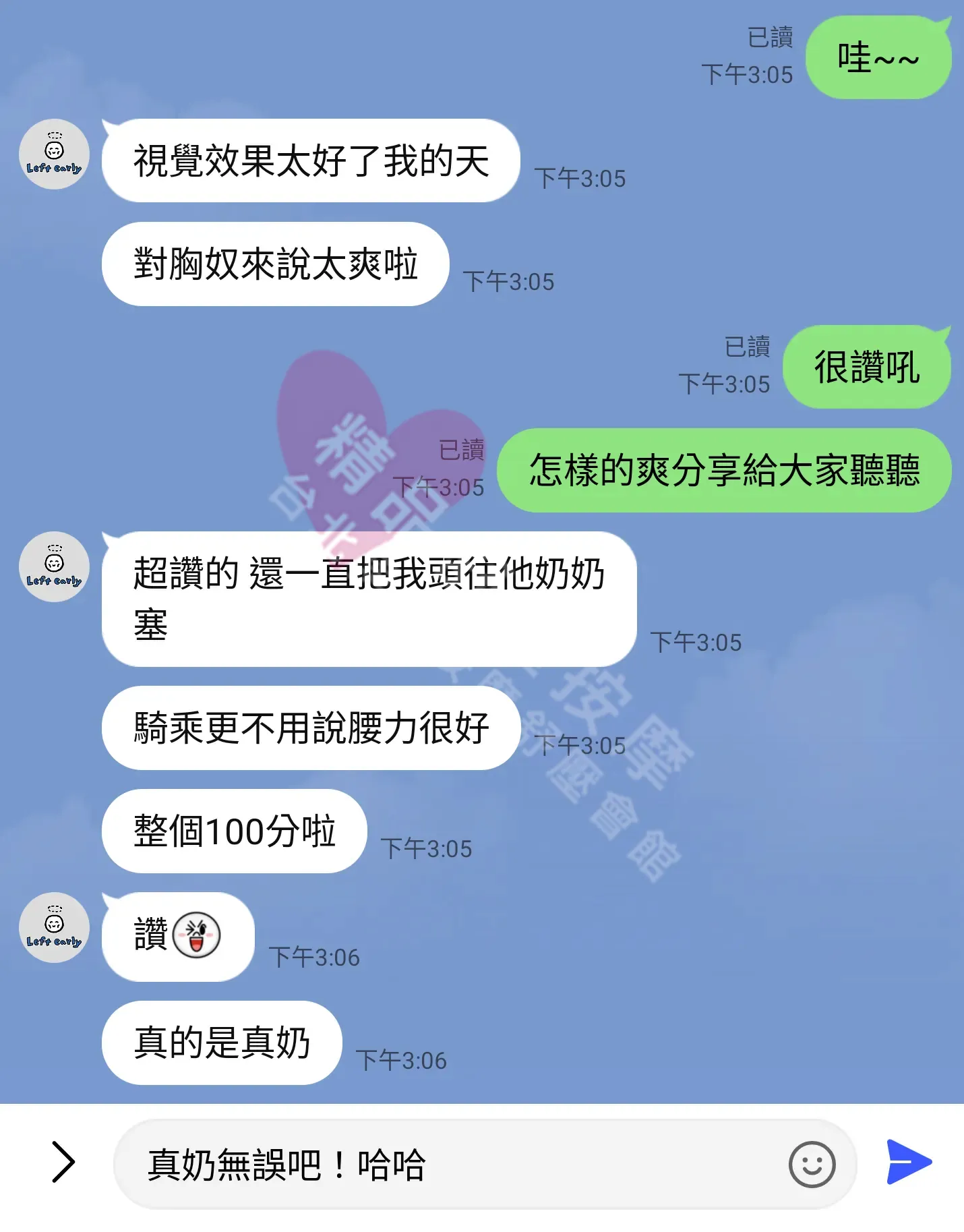The height and width of the screenshot is (1232, 964).
Task: View the sender profile next to 超讚的 message
Action: pyautogui.click(x=54, y=566)
